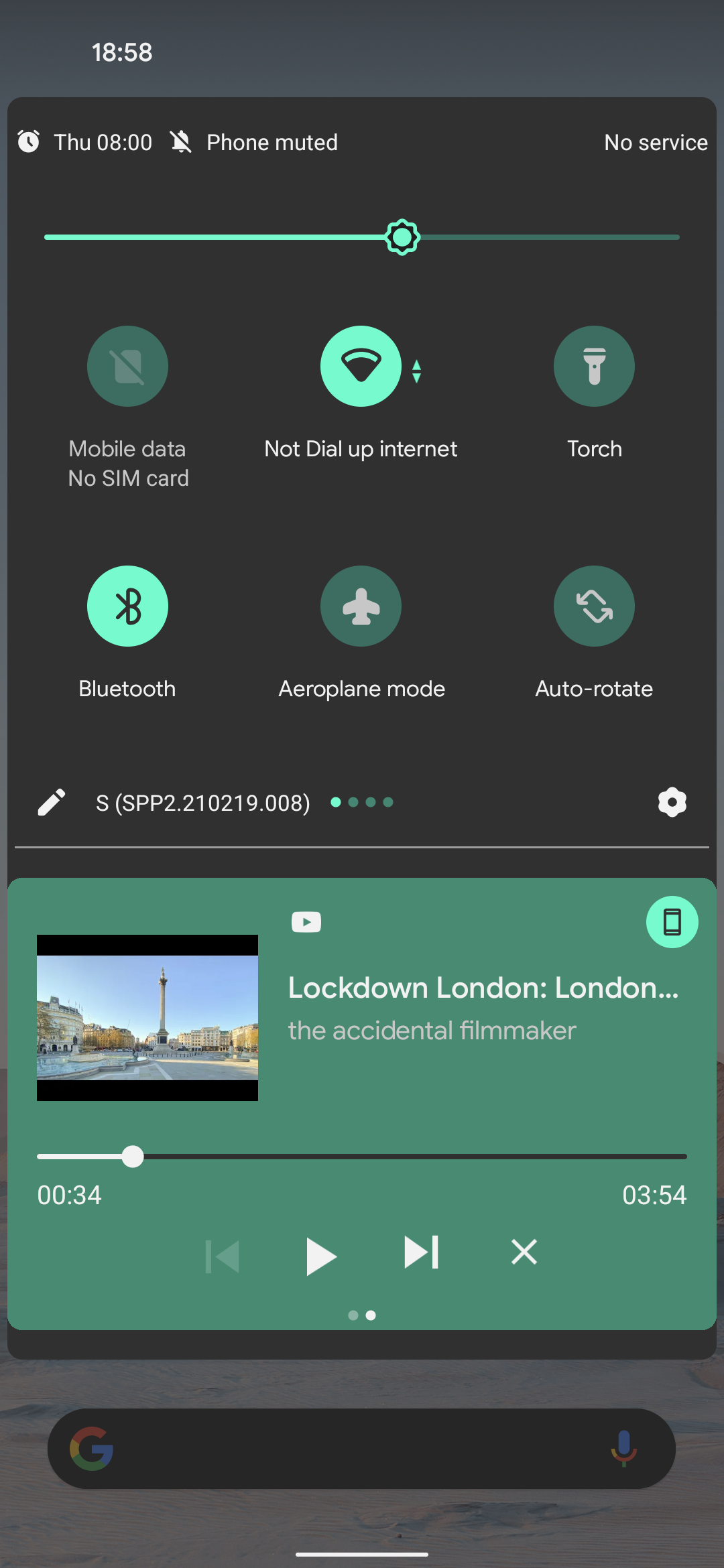The height and width of the screenshot is (1568, 724).
Task: Tap the alarm clock icon showing Thu 08:00
Action: pyautogui.click(x=29, y=142)
